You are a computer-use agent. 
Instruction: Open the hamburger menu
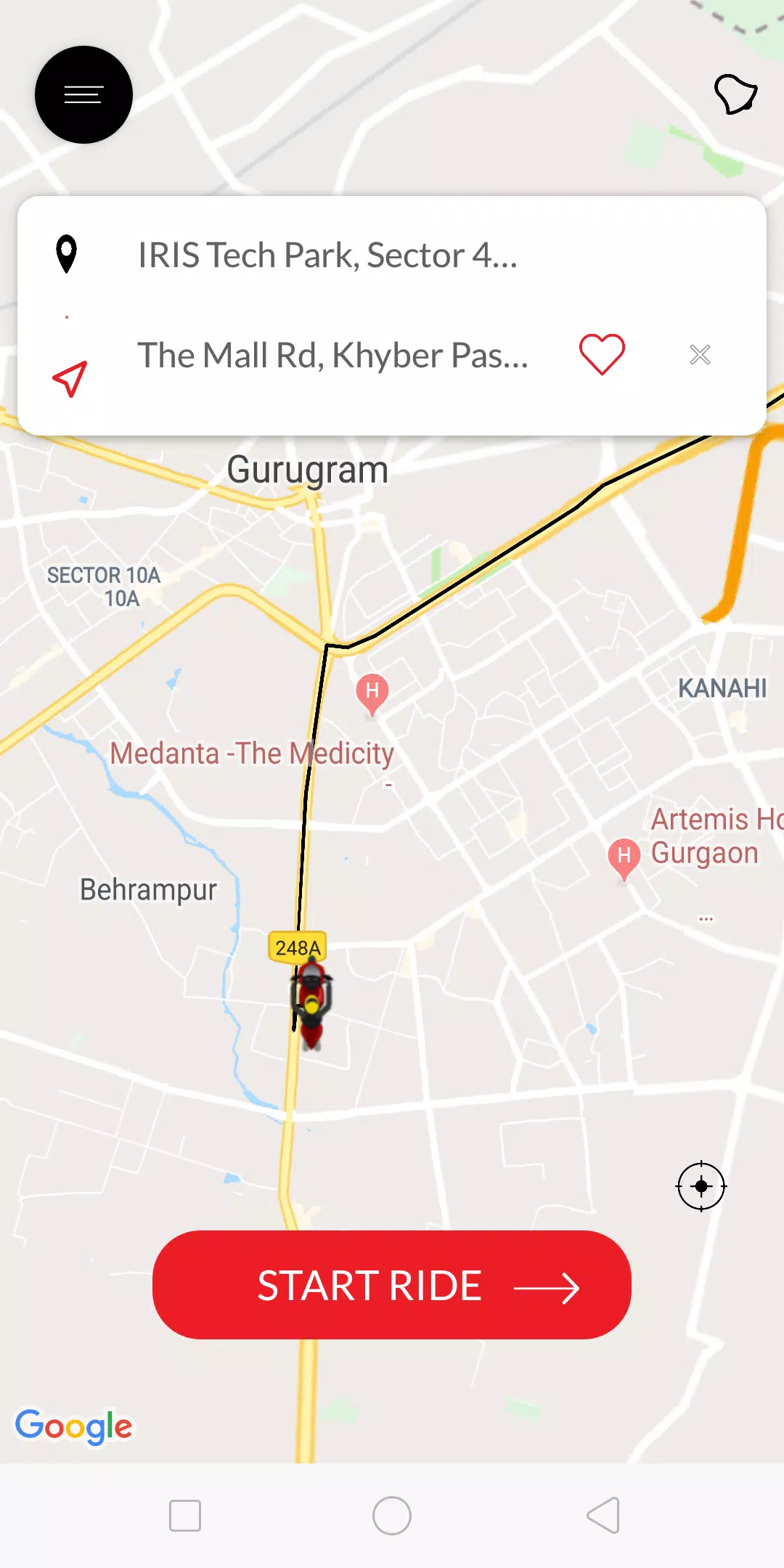[83, 94]
